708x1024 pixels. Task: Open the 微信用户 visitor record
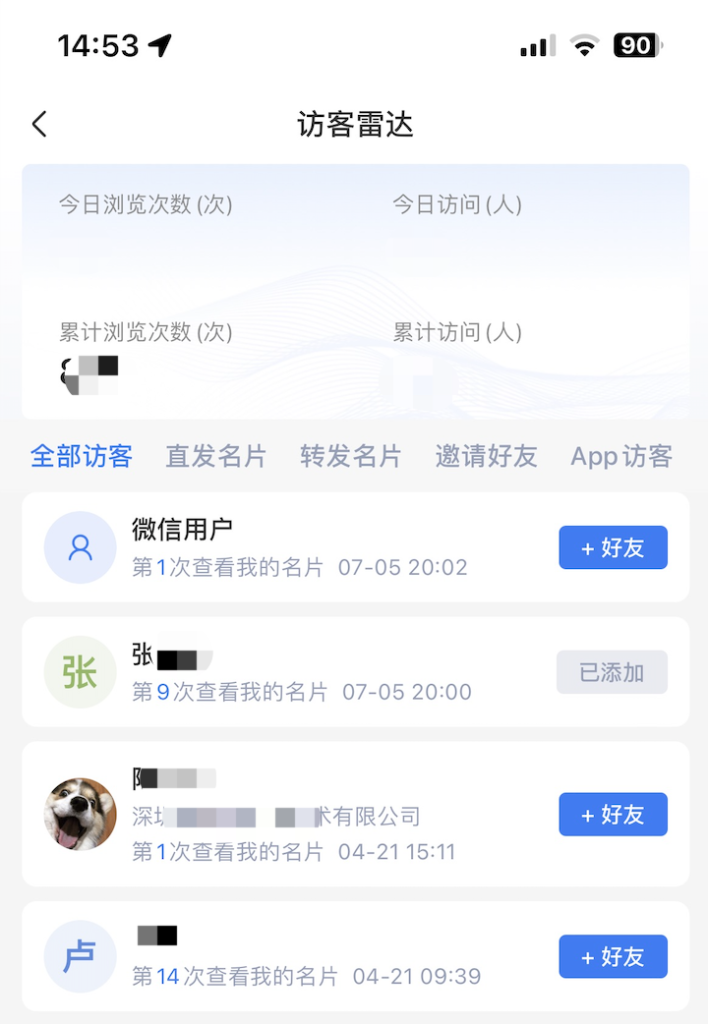(300, 547)
